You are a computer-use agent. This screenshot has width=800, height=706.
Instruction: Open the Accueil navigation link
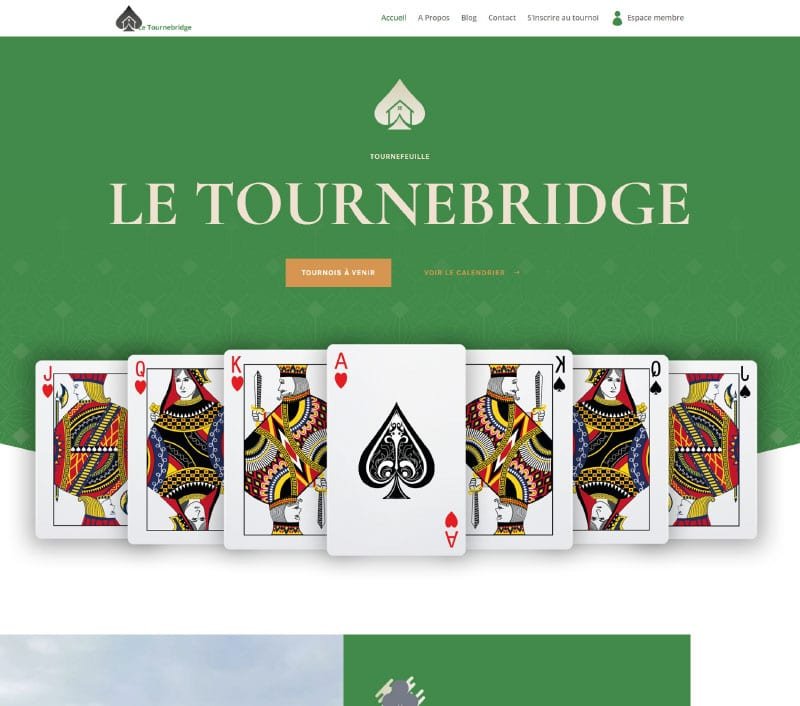393,18
